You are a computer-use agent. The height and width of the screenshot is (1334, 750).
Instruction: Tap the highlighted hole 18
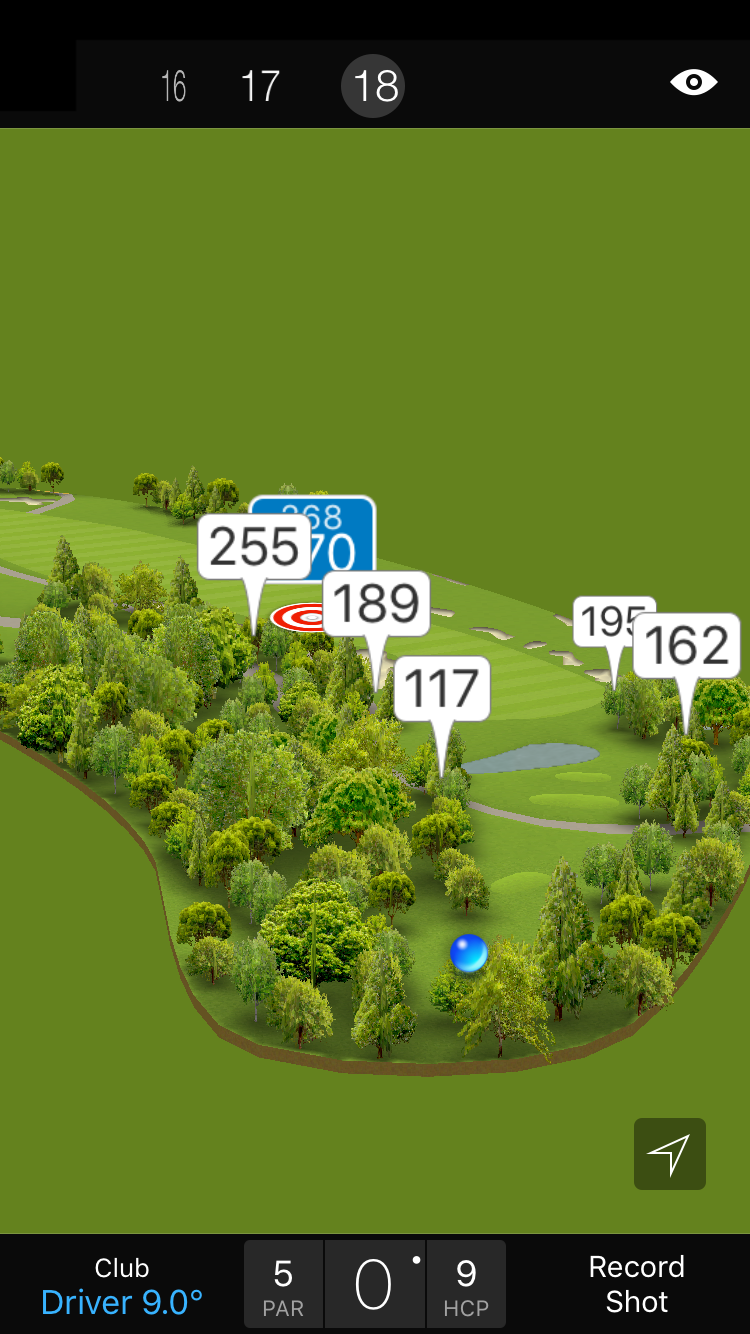[x=373, y=87]
